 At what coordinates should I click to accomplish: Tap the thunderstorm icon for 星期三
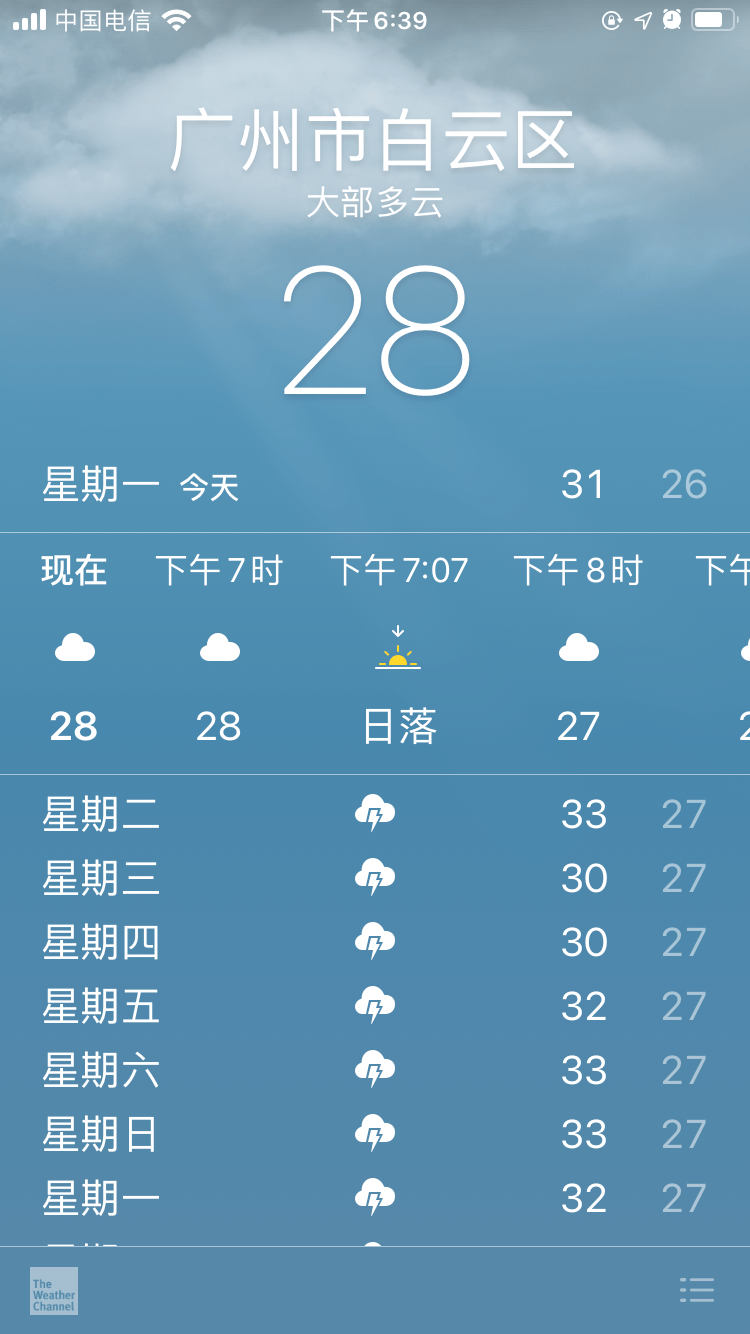pos(375,877)
